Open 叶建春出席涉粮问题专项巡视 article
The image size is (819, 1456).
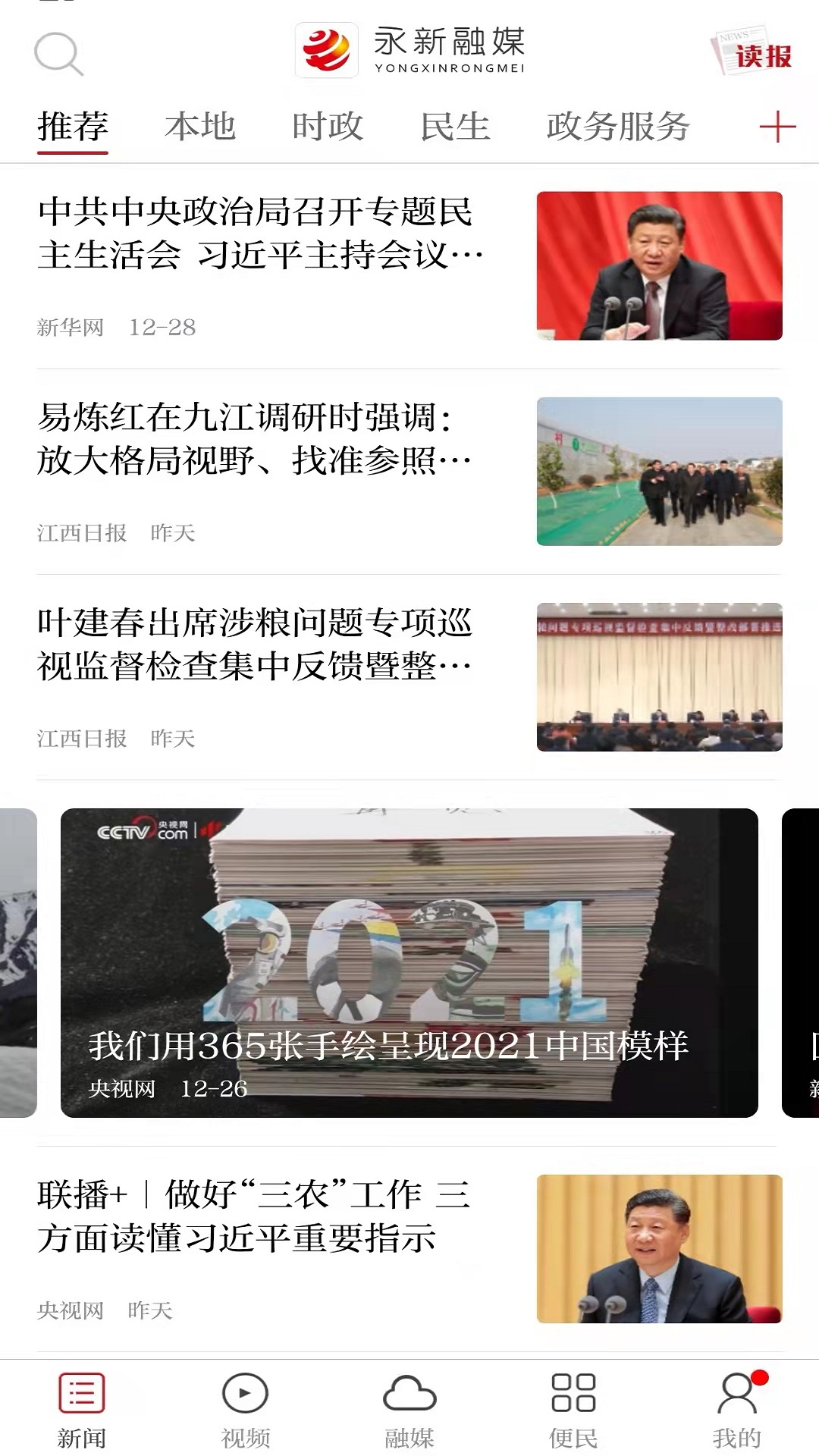click(254, 645)
